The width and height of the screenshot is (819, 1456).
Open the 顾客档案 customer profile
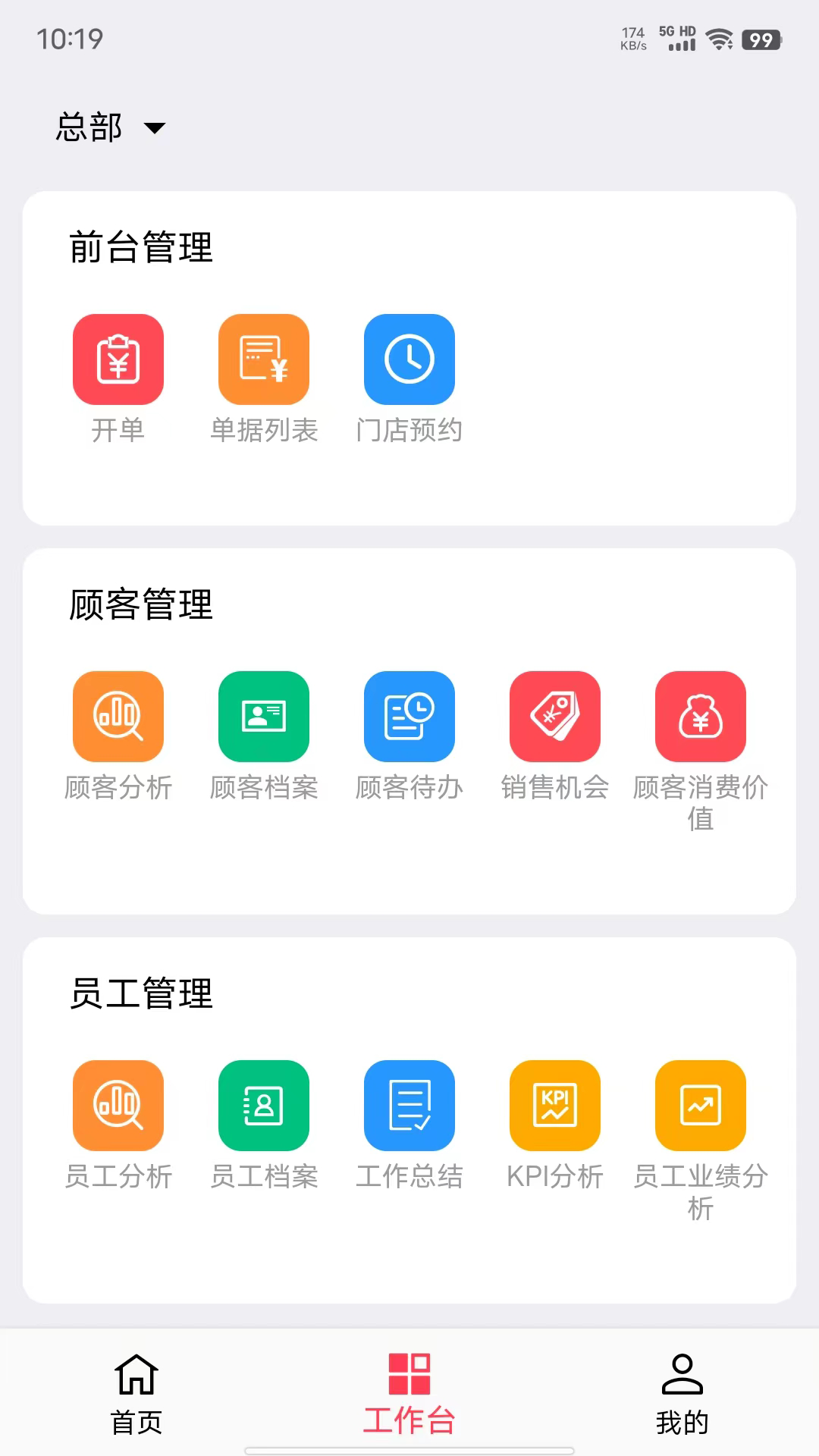[263, 716]
